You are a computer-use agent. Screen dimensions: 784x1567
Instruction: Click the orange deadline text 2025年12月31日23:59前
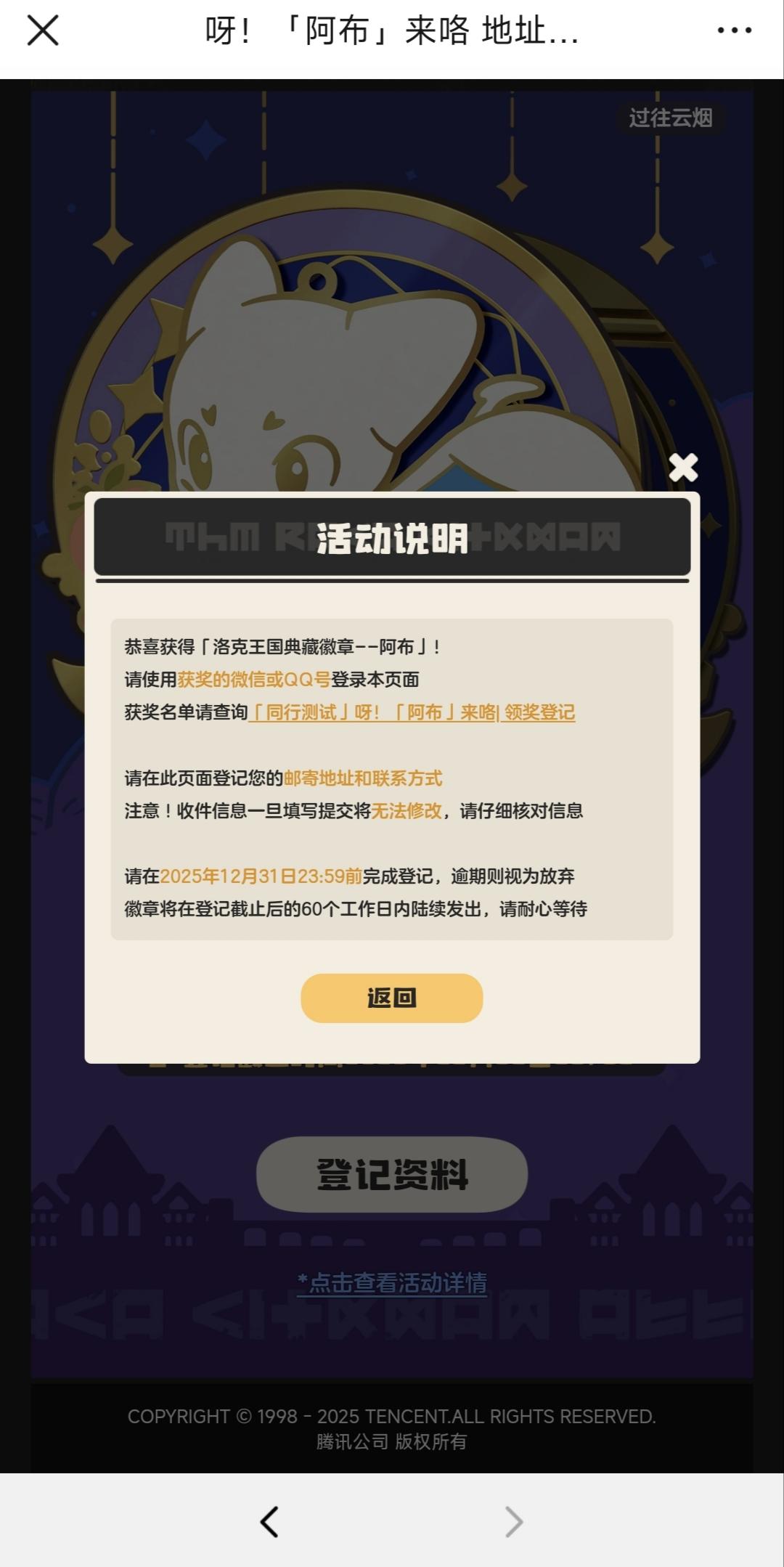click(258, 876)
